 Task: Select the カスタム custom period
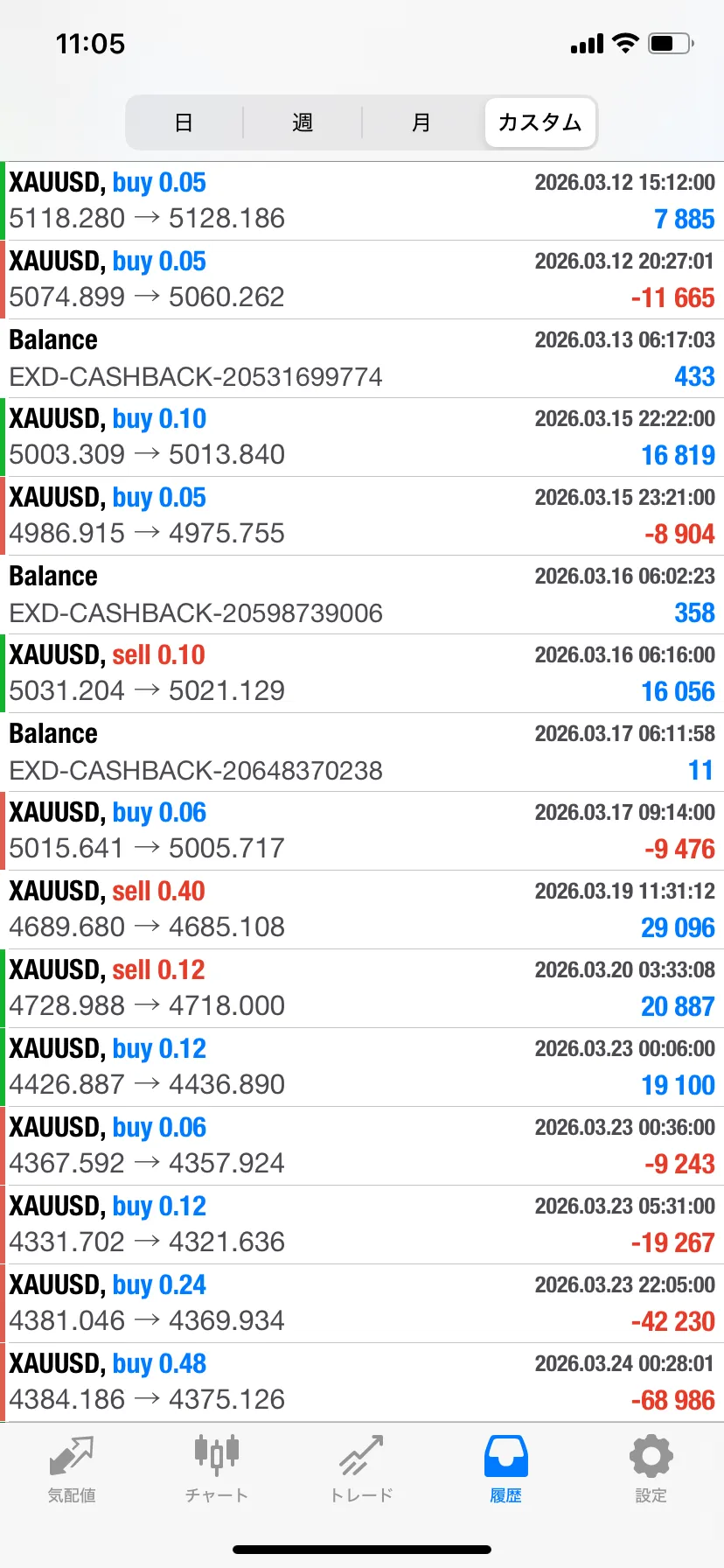(x=540, y=122)
